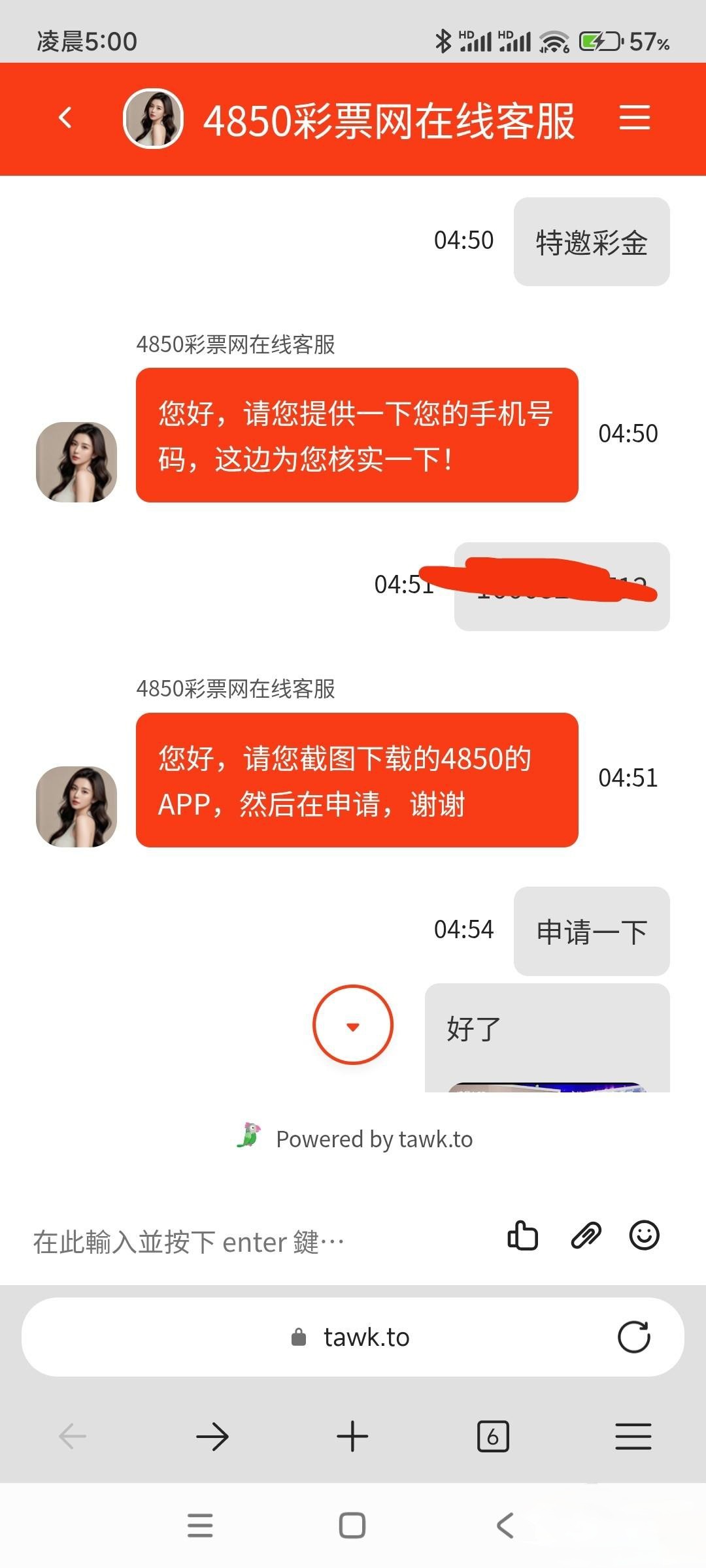Attach a file with the paperclip

click(x=586, y=1235)
